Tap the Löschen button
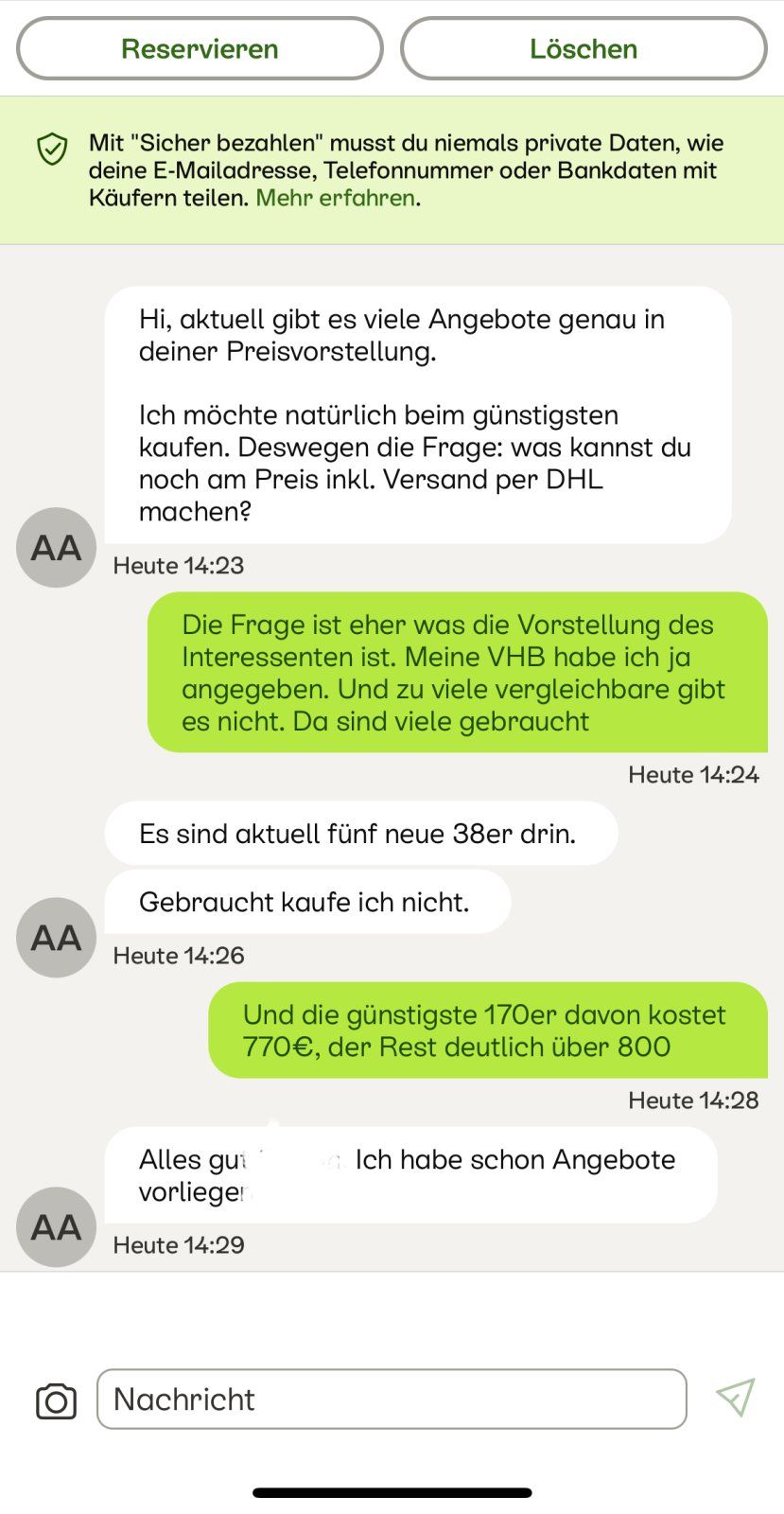The width and height of the screenshot is (784, 1514). click(x=584, y=48)
